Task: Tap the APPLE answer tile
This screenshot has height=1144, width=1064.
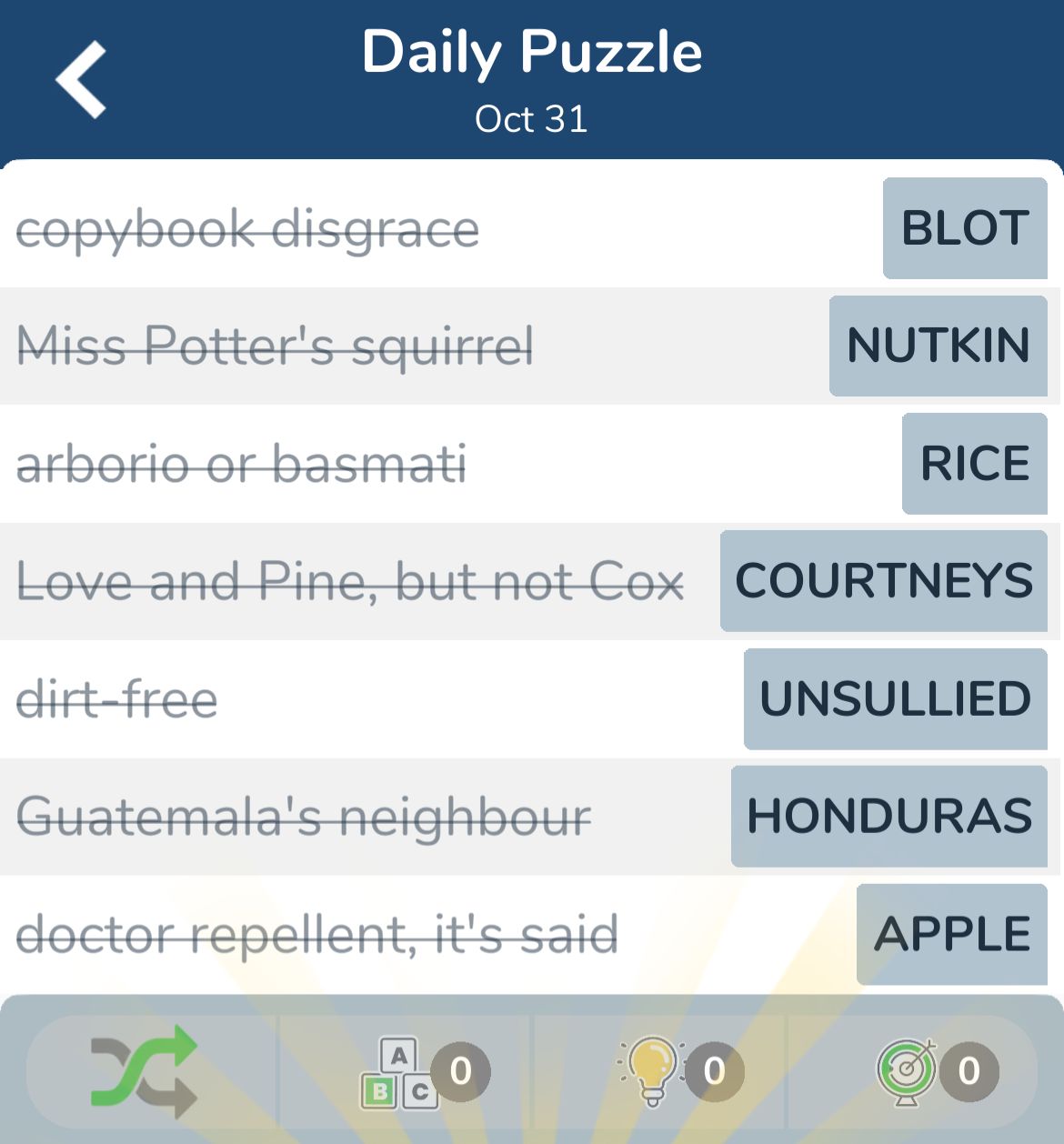Action: (x=951, y=934)
